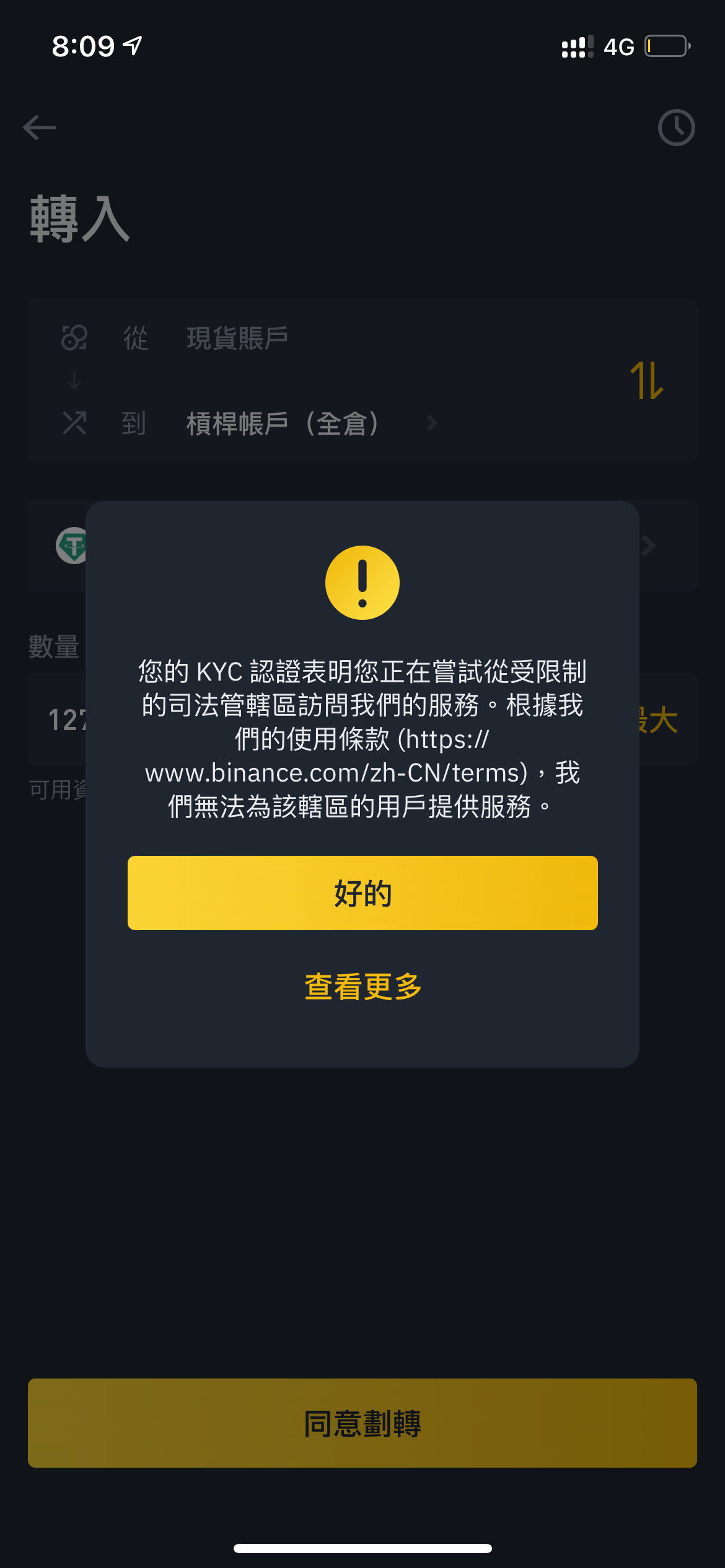Image resolution: width=725 pixels, height=1568 pixels.
Task: Tap the yellow exclamation alert icon
Action: click(362, 582)
